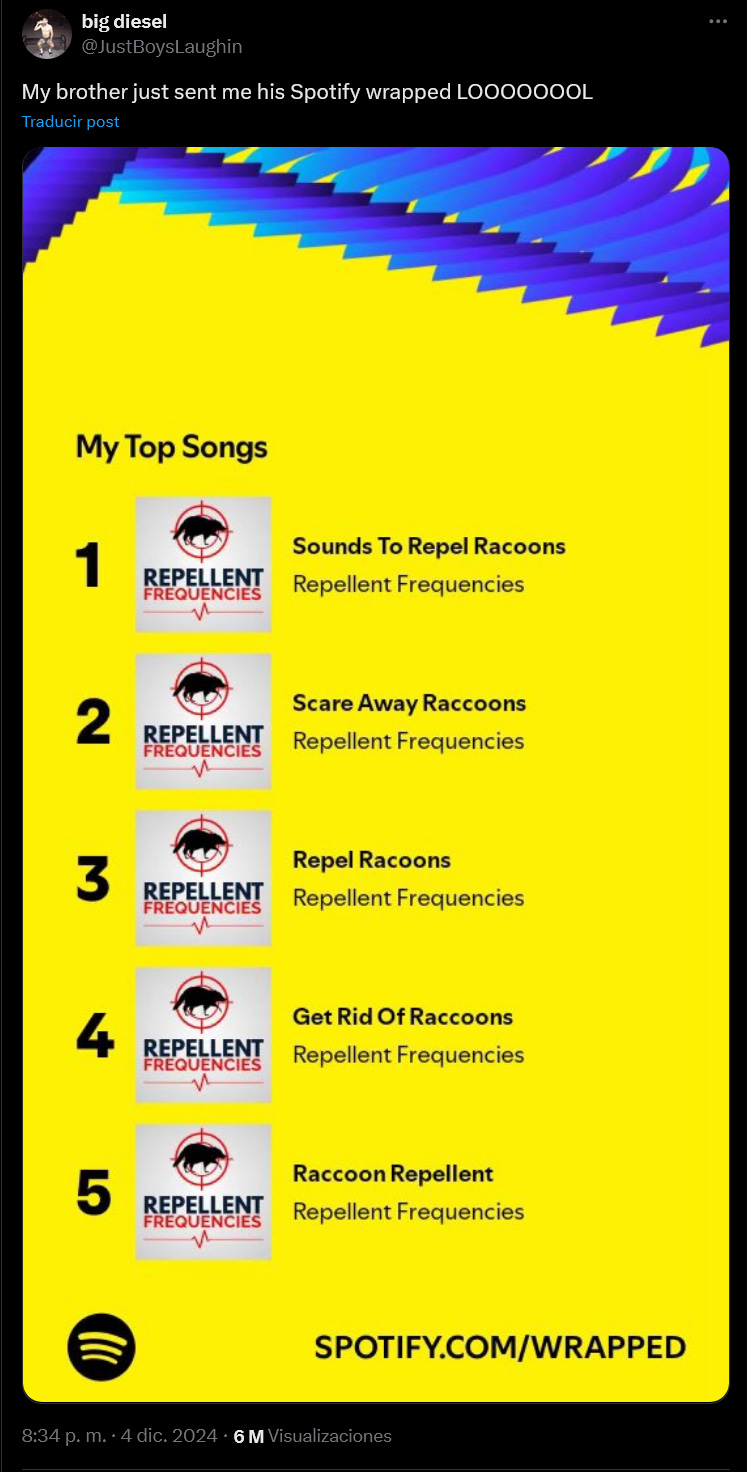
Task: Open the attached Spotify Wrapped image
Action: pyautogui.click(x=376, y=774)
